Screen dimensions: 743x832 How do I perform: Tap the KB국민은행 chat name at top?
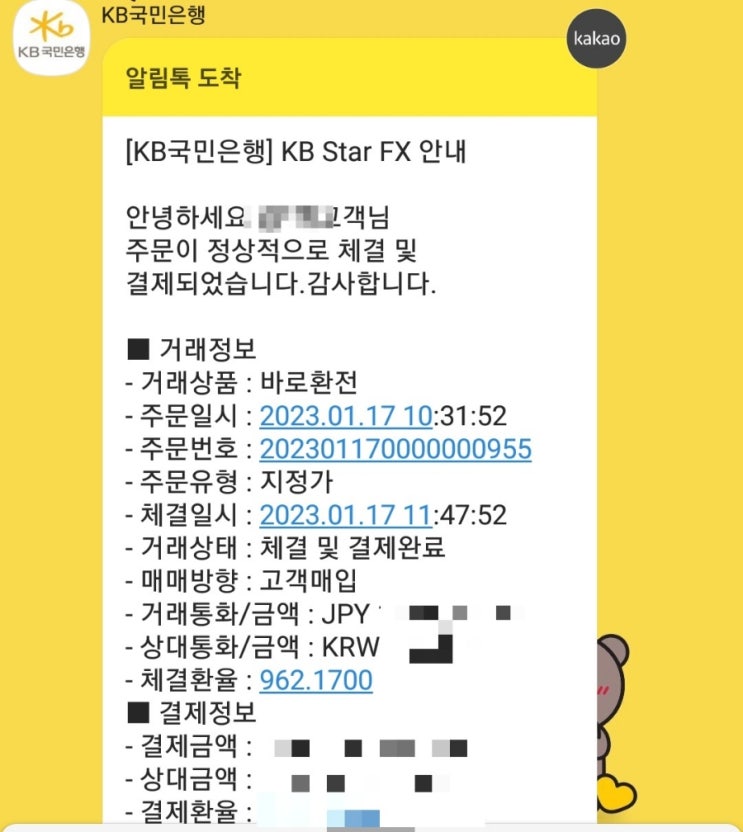[150, 13]
